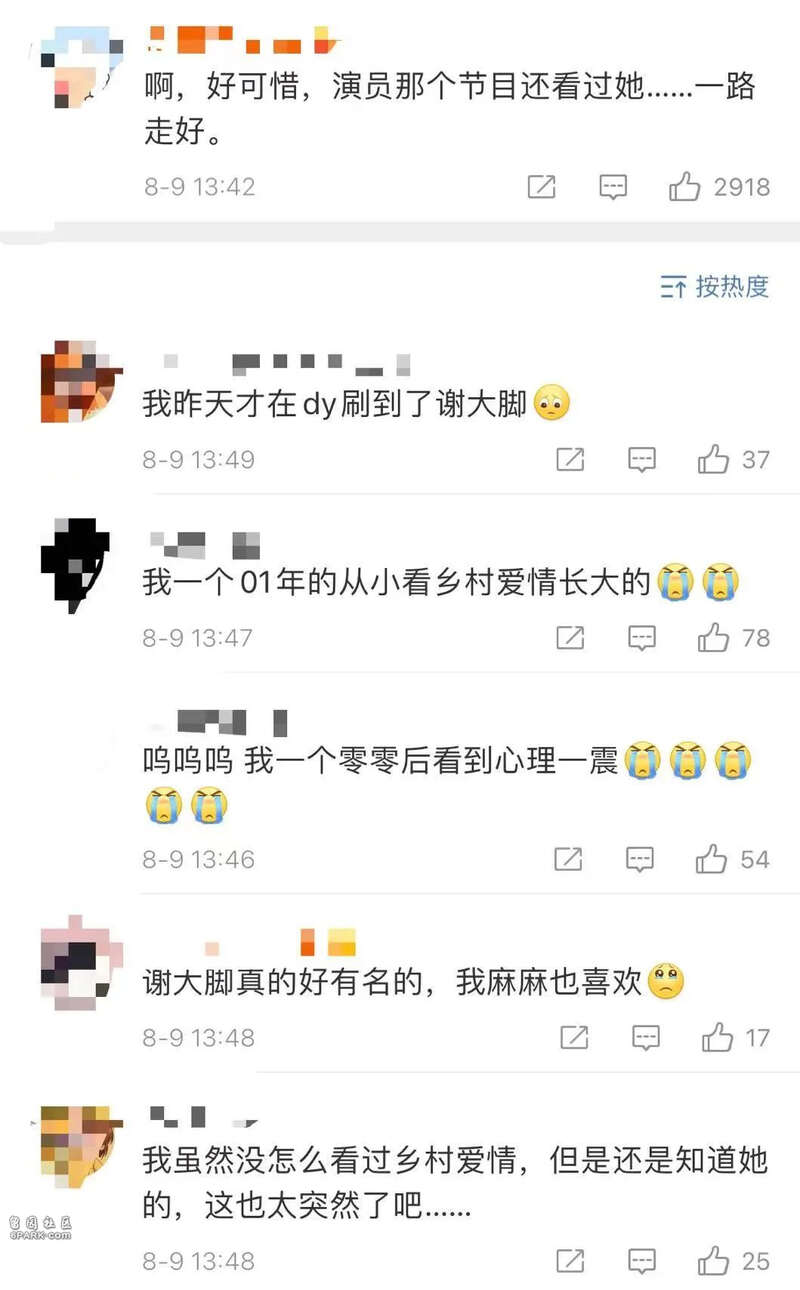Like the 零零后看到心理一震 comment
The height and width of the screenshot is (1290, 800).
coord(712,859)
